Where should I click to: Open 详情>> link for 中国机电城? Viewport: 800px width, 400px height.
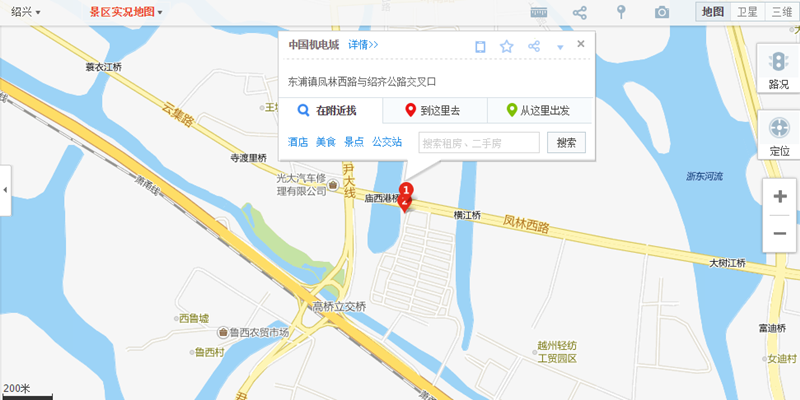[363, 45]
